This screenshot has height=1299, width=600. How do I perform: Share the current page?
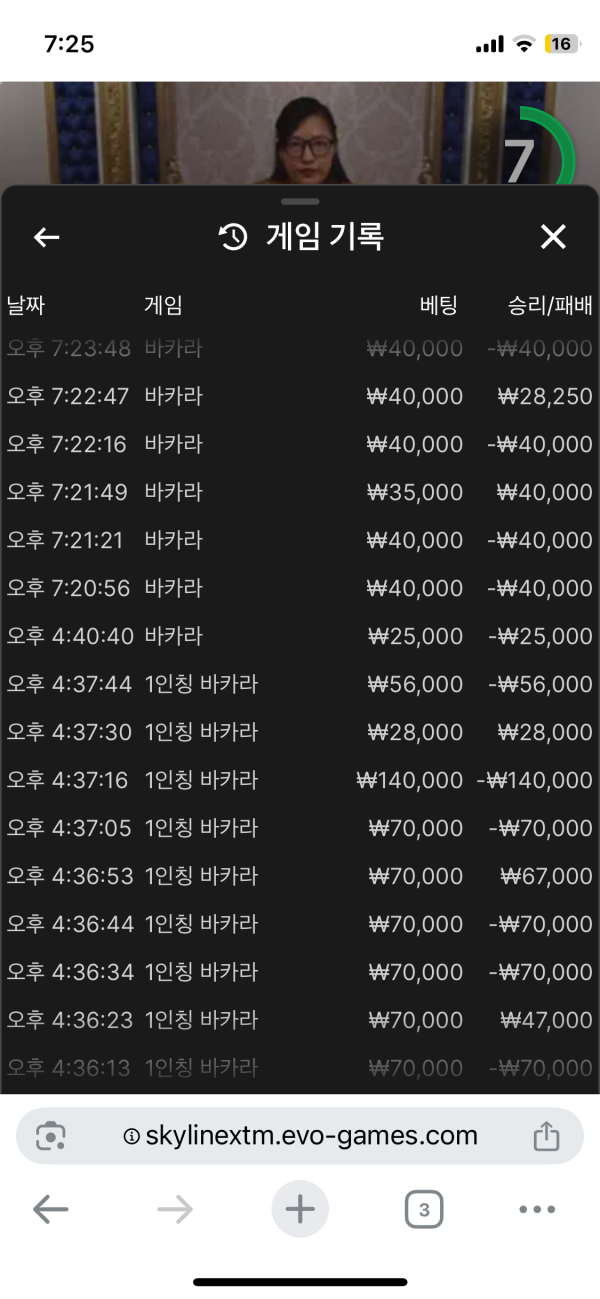click(x=546, y=1136)
